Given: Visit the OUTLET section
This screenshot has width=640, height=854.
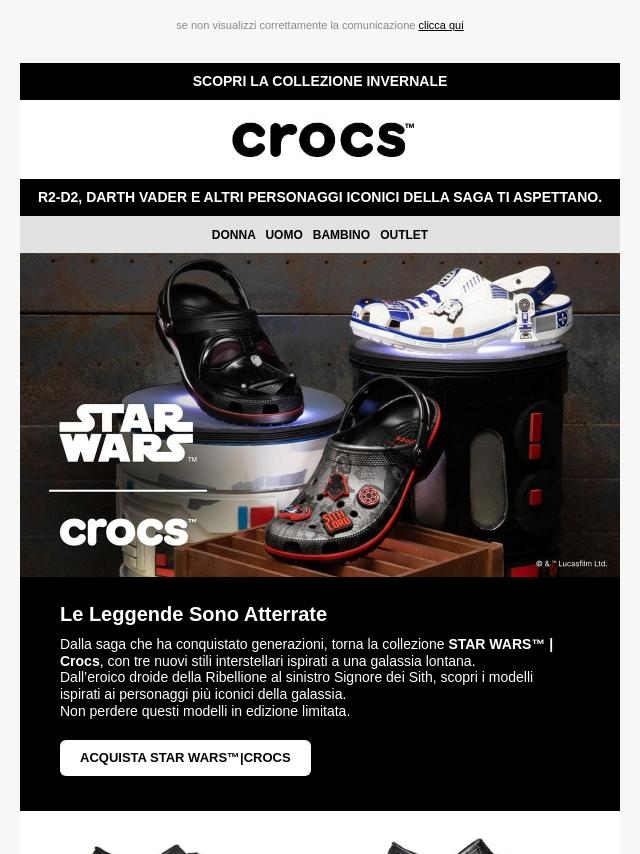Looking at the screenshot, I should (404, 235).
